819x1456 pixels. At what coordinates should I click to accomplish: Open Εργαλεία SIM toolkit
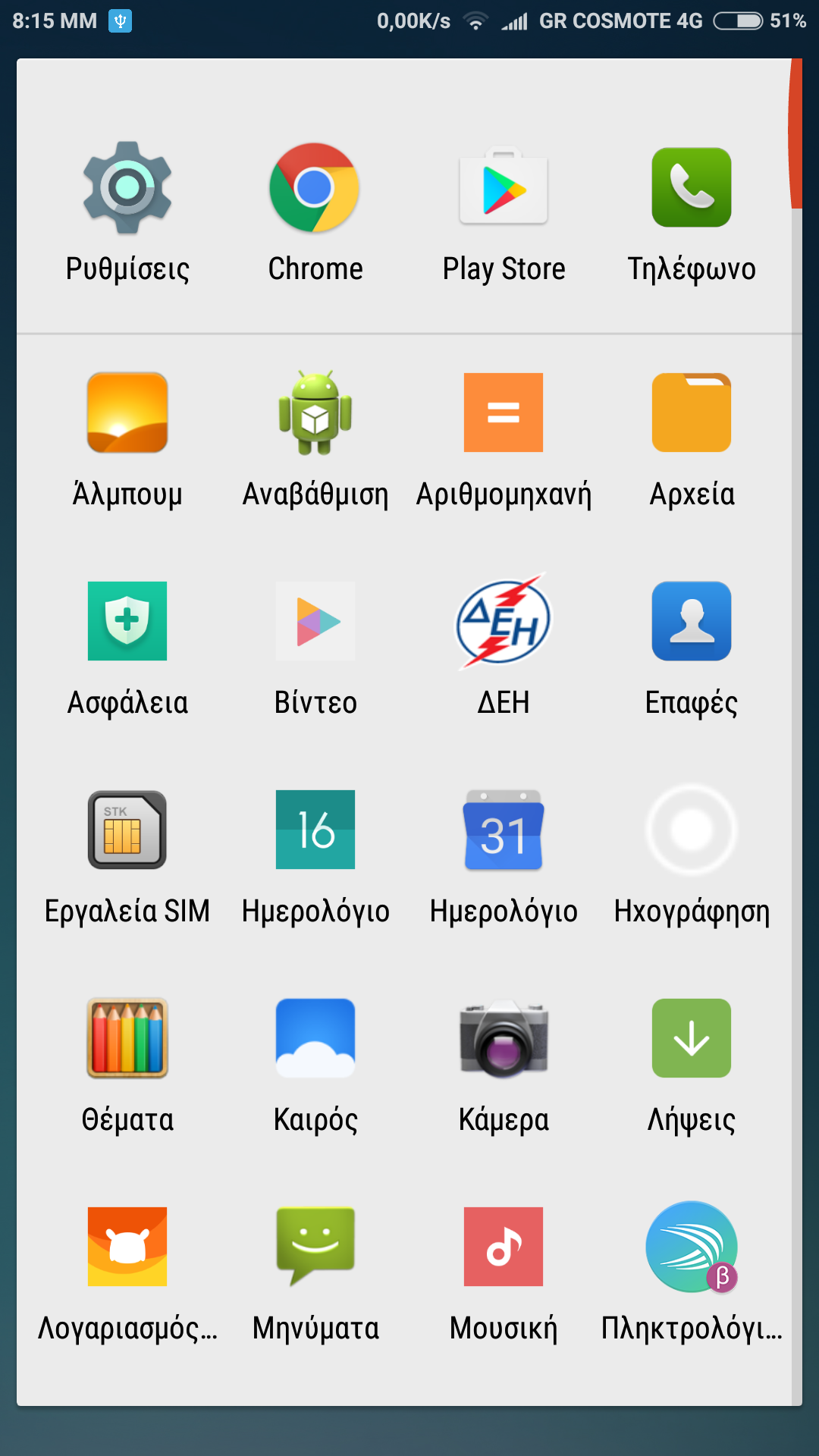coord(127,830)
